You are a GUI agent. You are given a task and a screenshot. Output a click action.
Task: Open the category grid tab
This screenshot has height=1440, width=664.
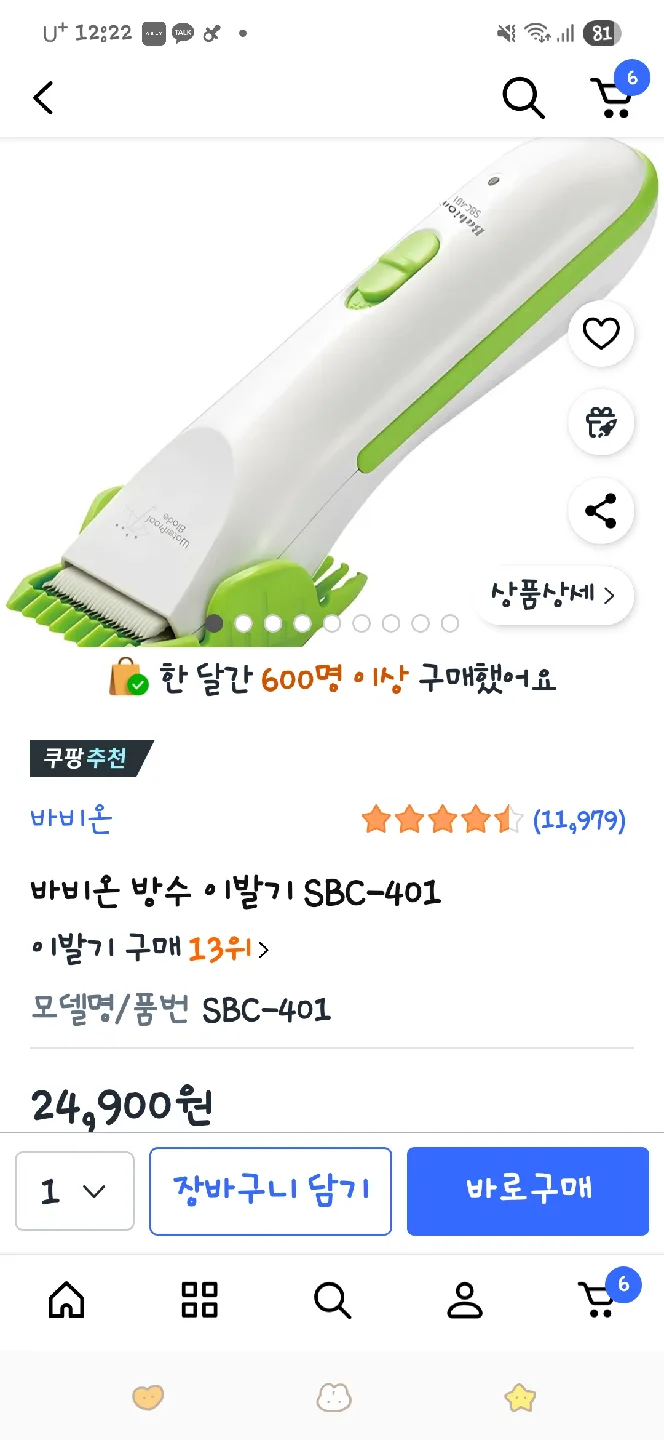pyautogui.click(x=199, y=1300)
